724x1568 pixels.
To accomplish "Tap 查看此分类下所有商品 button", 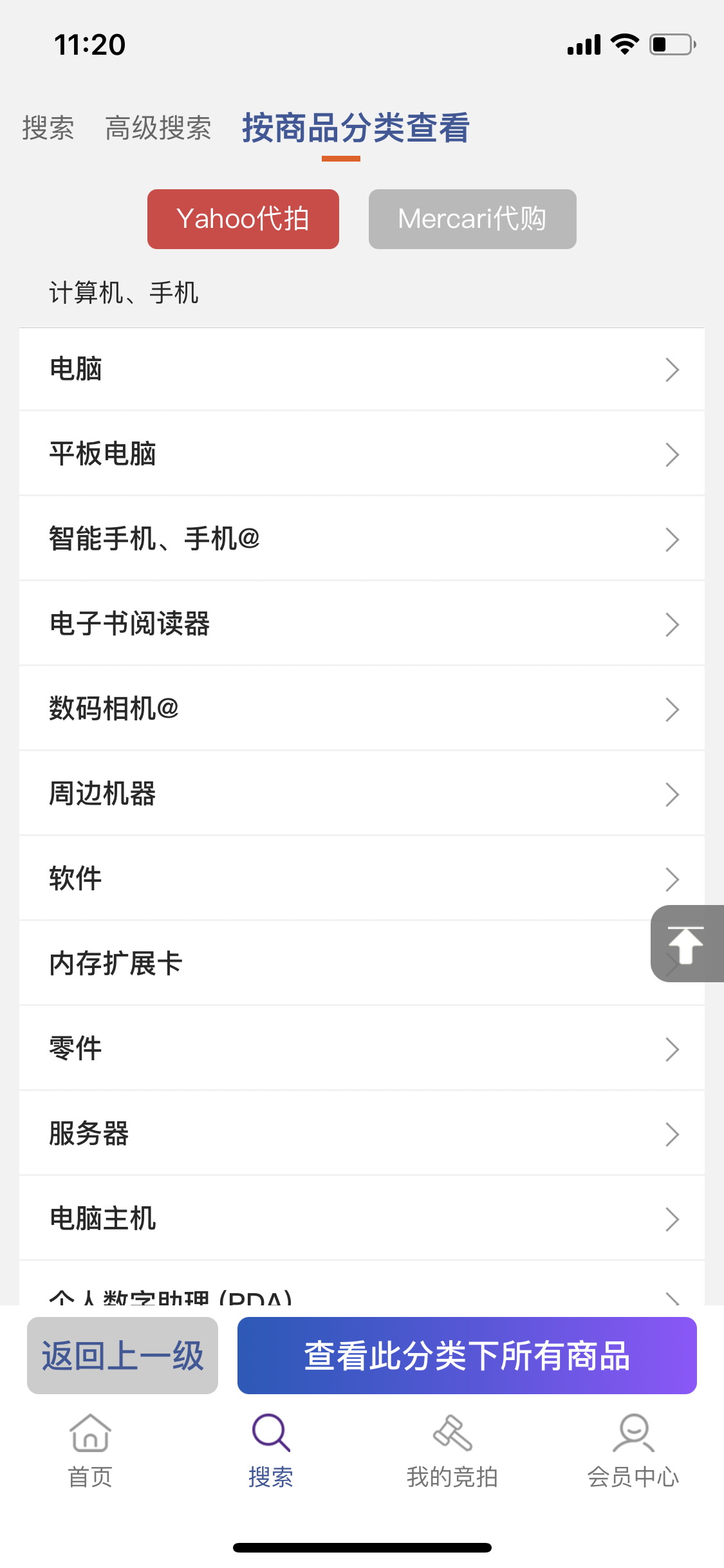I will tap(467, 1356).
